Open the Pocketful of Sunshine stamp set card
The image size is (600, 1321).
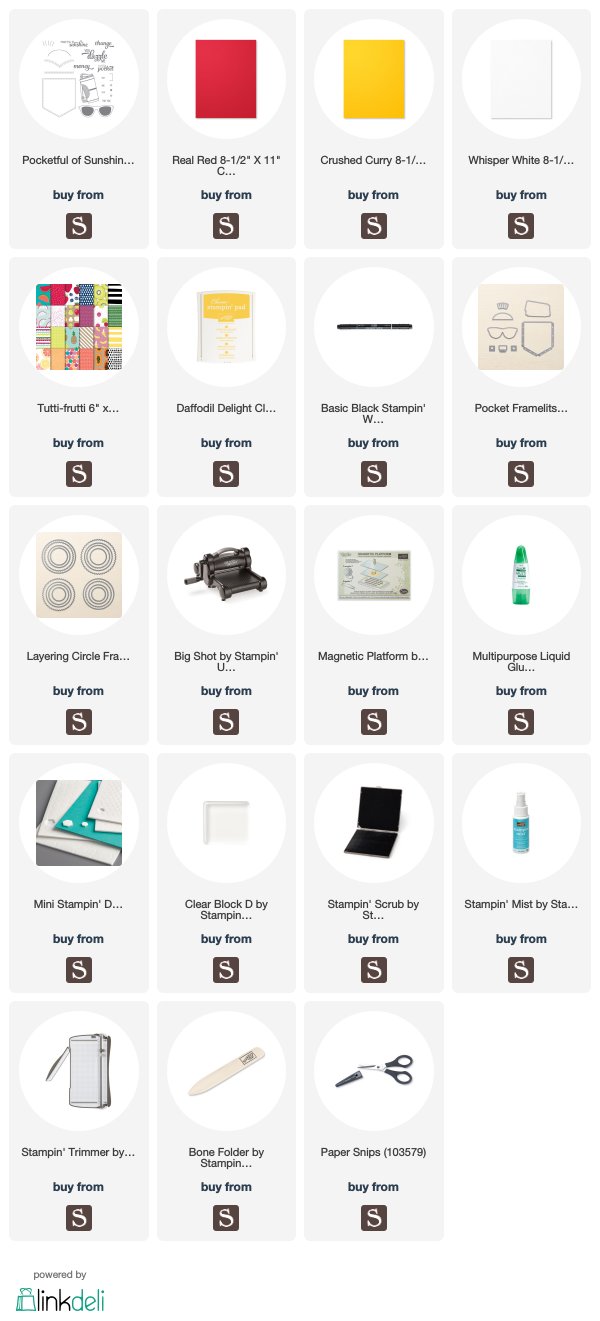click(78, 129)
